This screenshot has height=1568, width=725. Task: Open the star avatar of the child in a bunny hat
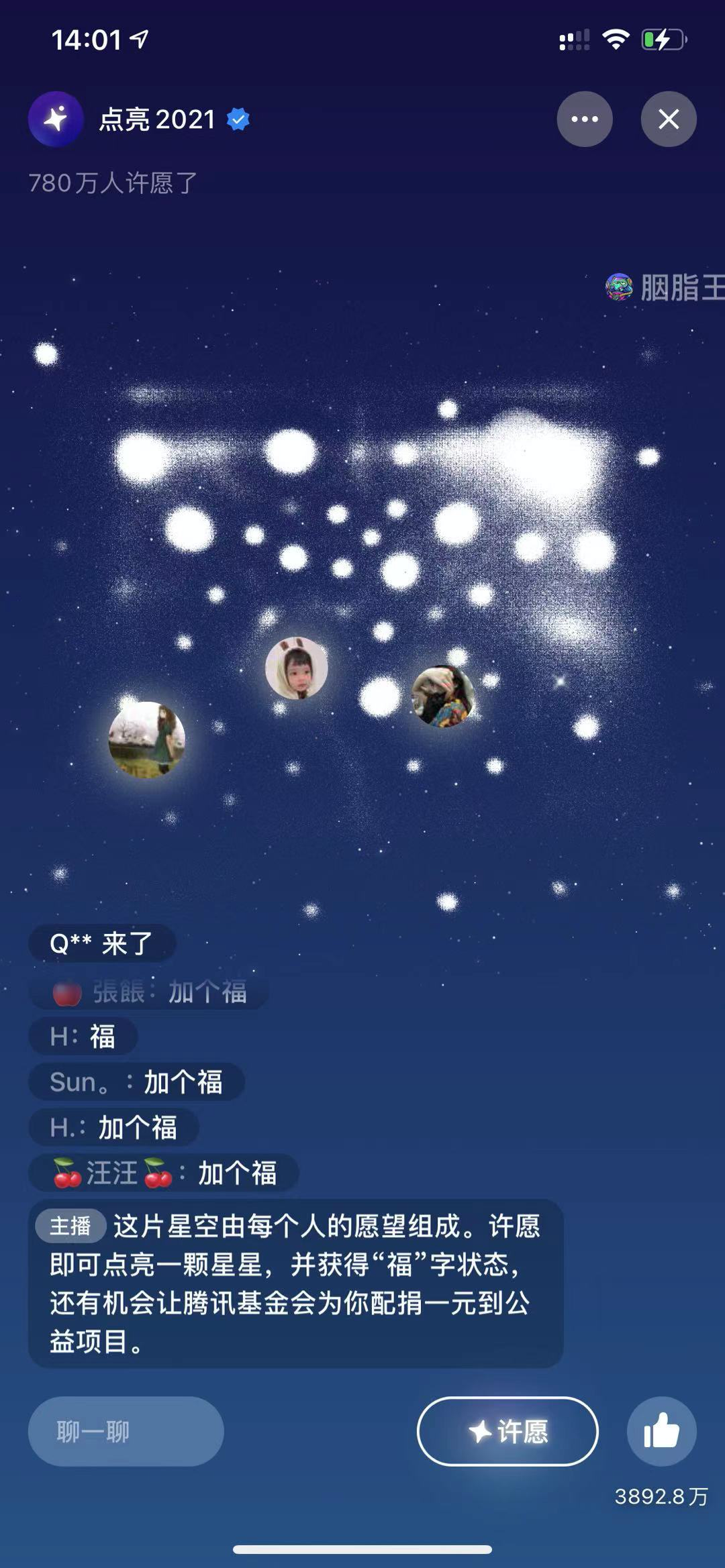click(x=297, y=668)
